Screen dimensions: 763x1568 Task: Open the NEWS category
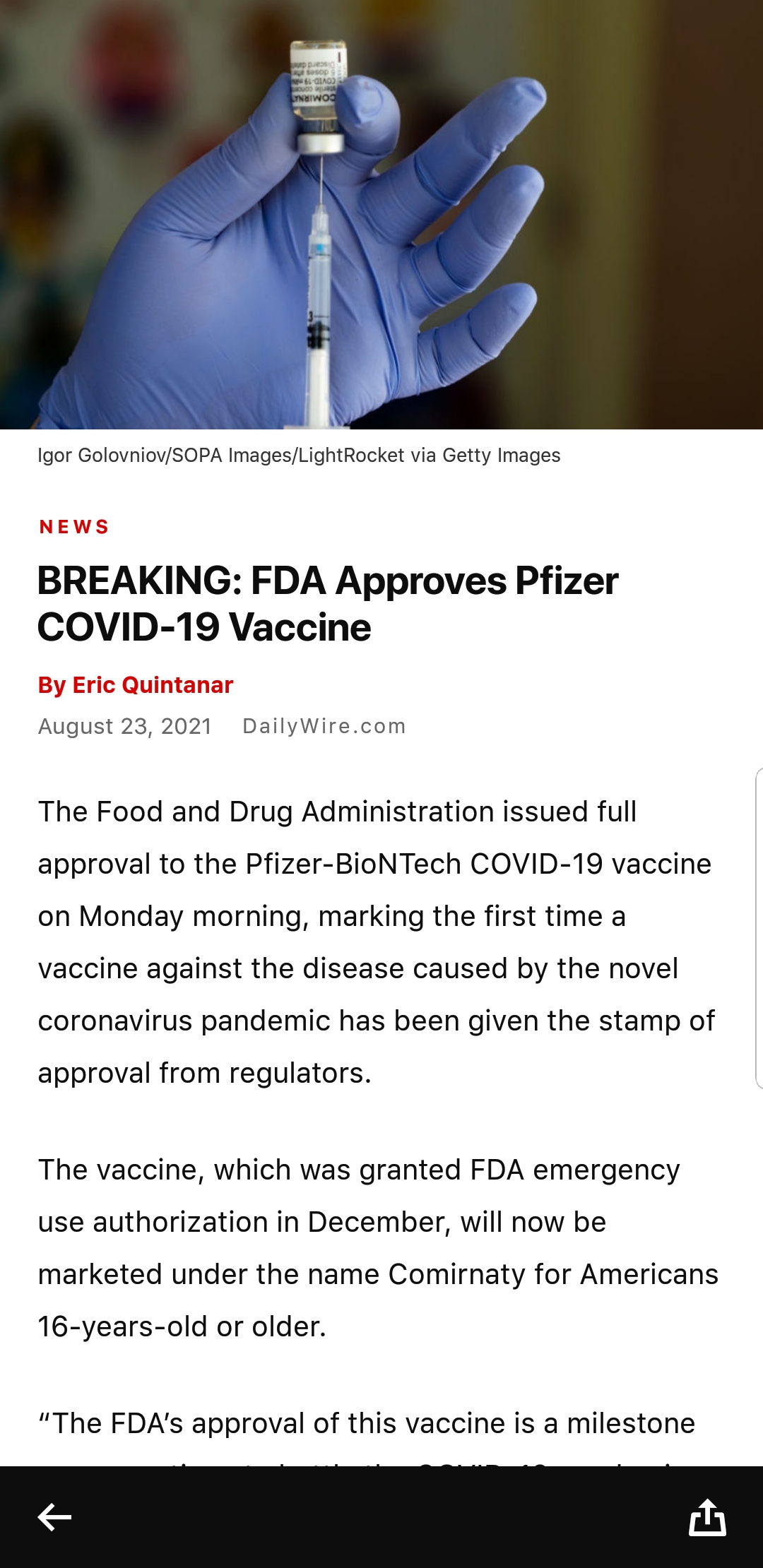click(74, 527)
